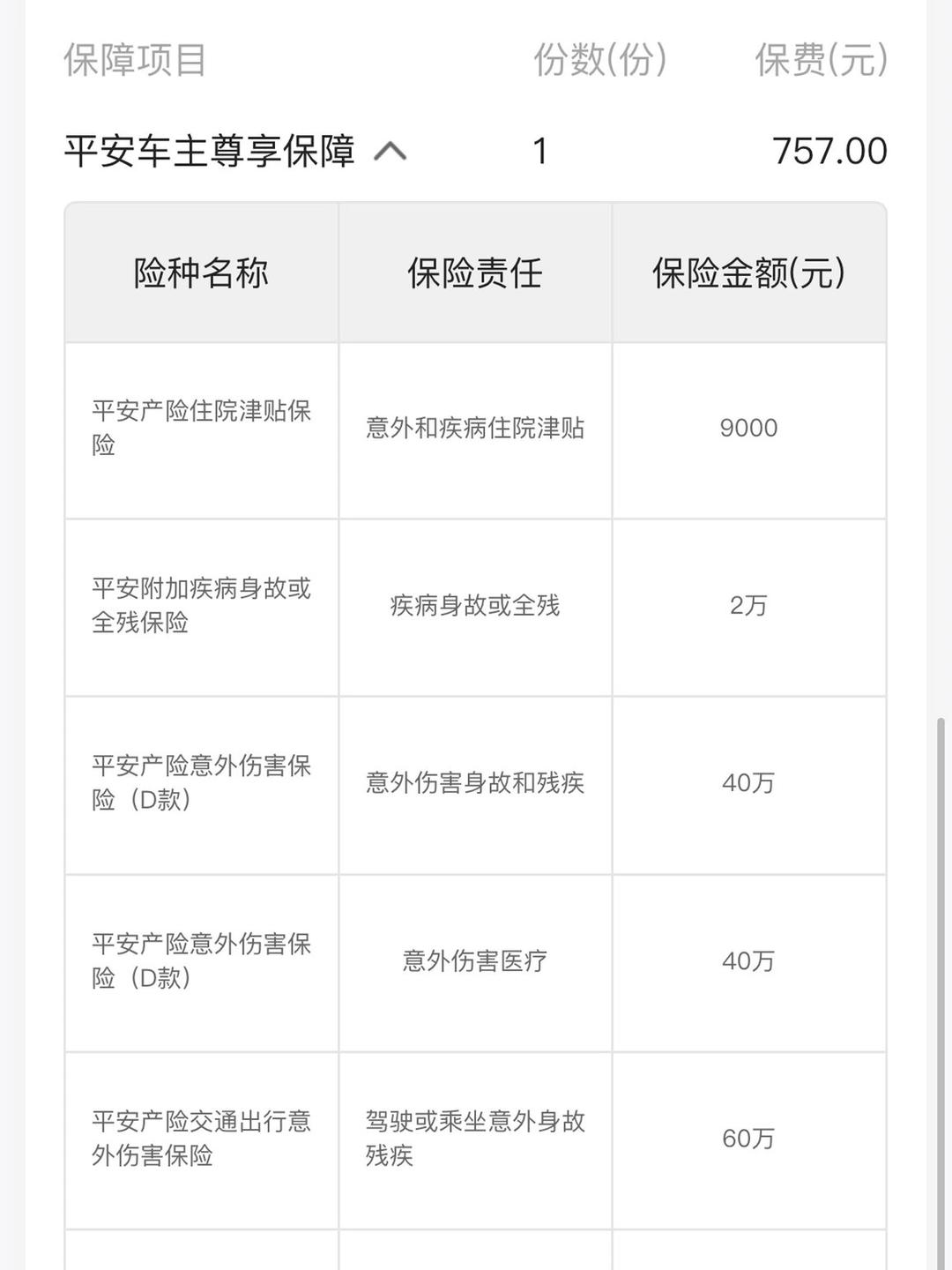Click the premium amount 757.00
Screen dimensions: 952x1270
(x=829, y=150)
